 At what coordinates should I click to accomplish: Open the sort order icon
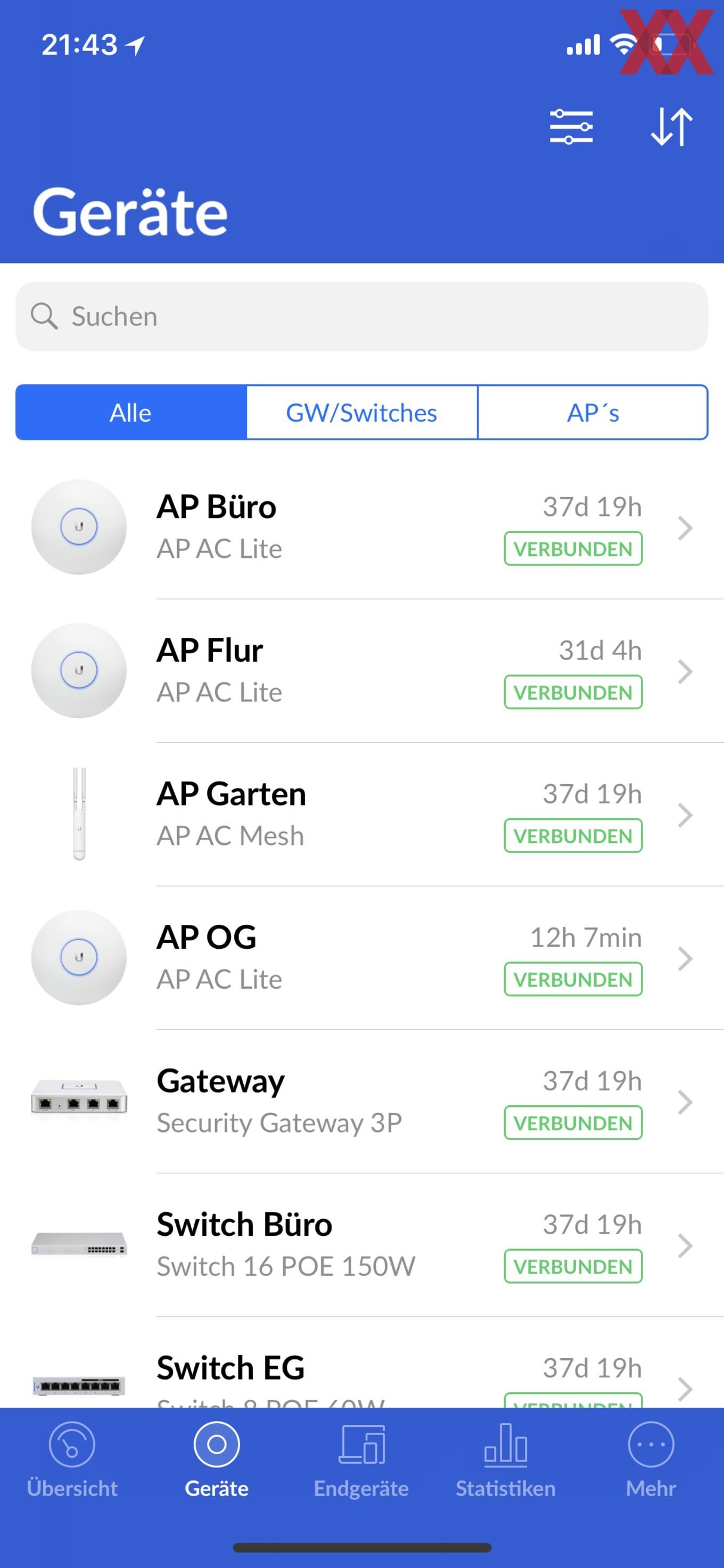click(x=672, y=127)
